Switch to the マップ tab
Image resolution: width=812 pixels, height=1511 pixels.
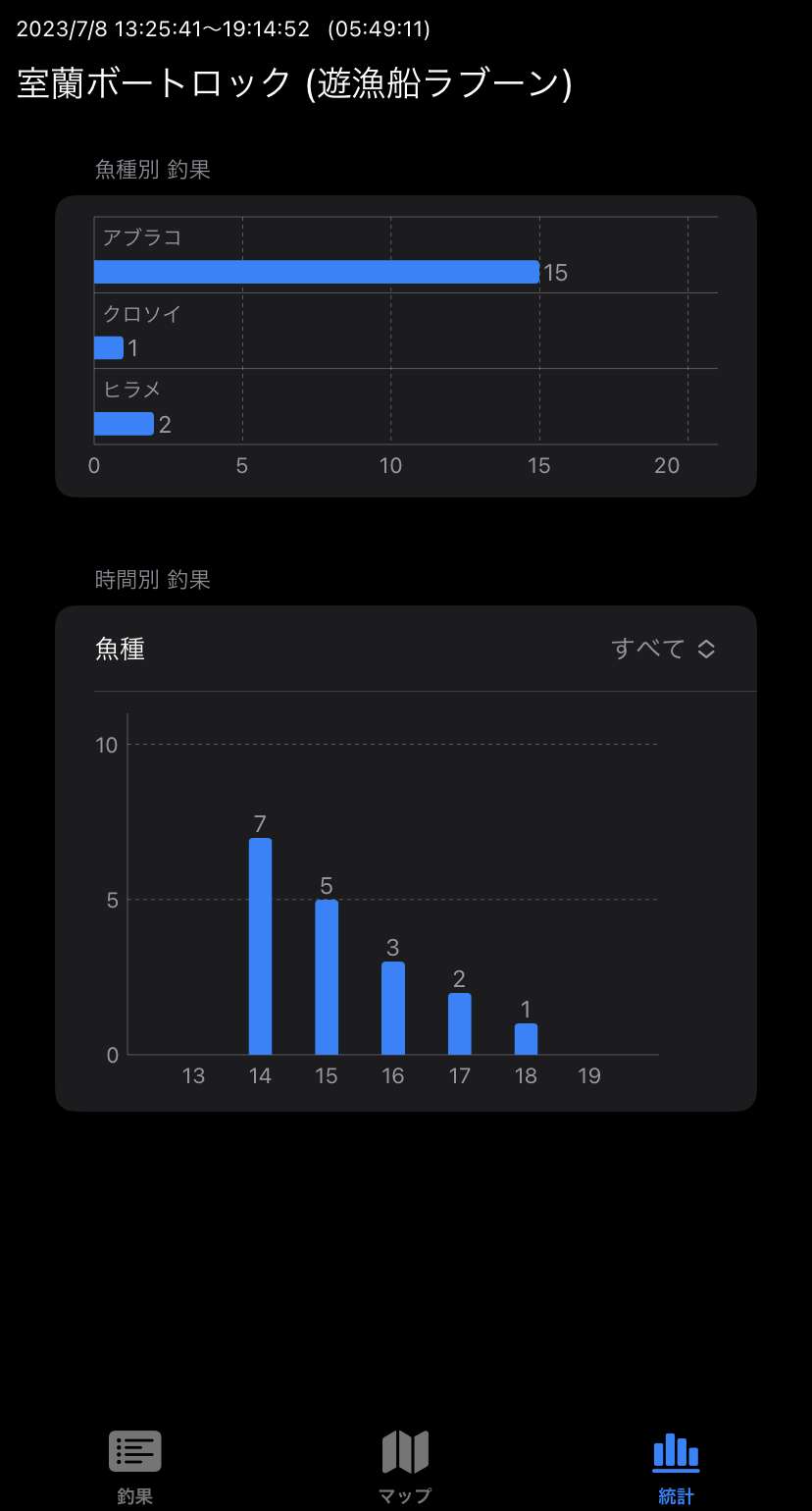point(405,1467)
